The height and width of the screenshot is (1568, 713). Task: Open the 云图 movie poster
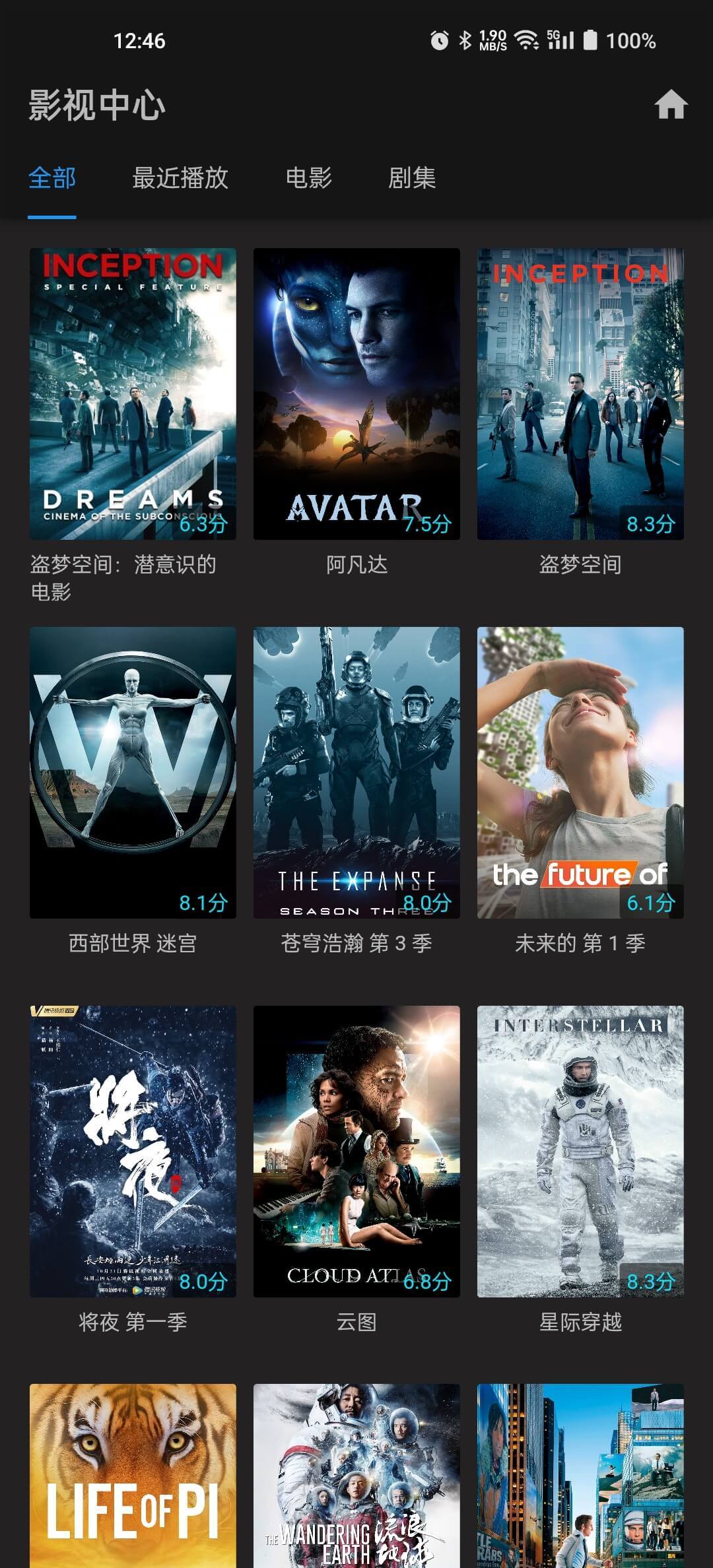pos(356,1151)
